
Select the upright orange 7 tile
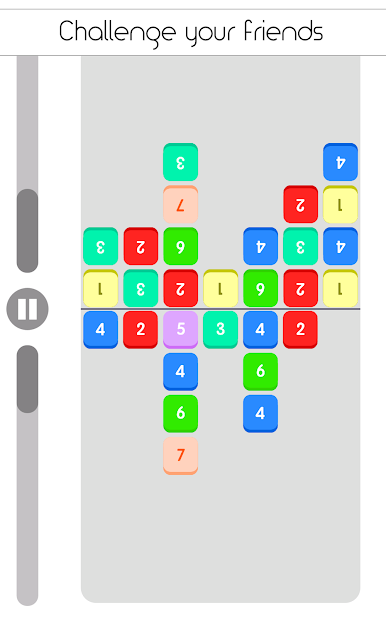tap(181, 455)
